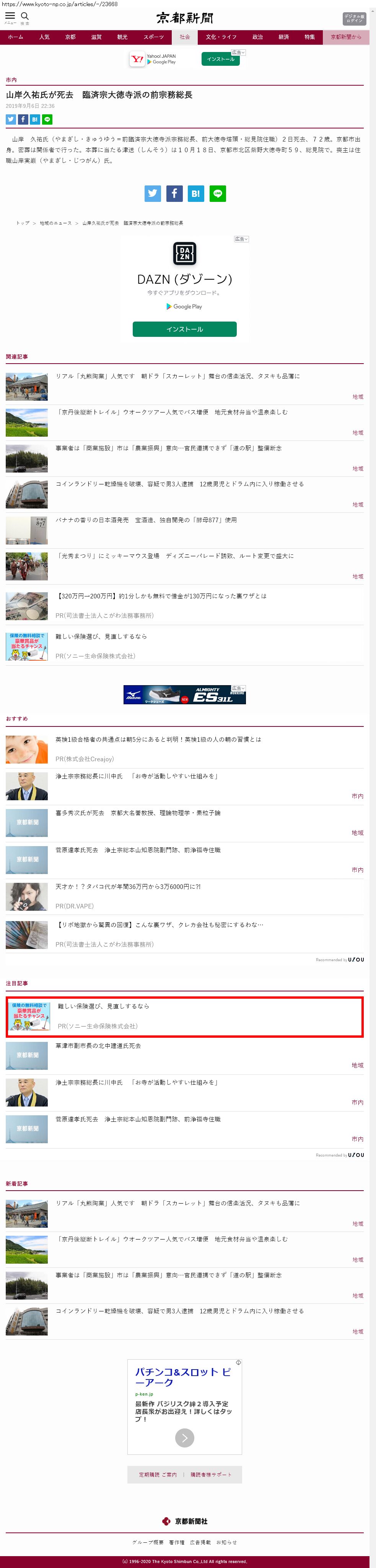Open the 「光秀まつり」にミッキーマウス登場 article
Screen dimensions: 376x1568
[174, 556]
